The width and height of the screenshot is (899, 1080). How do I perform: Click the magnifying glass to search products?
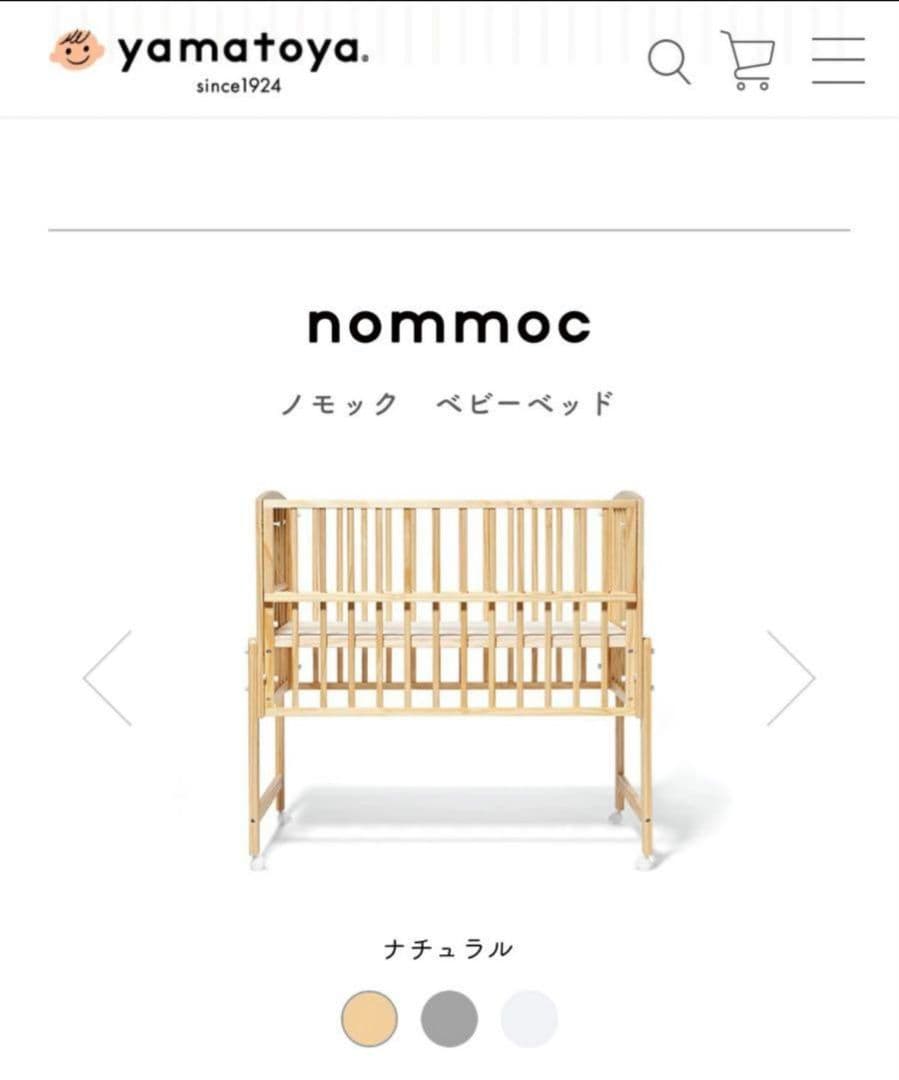(x=670, y=62)
